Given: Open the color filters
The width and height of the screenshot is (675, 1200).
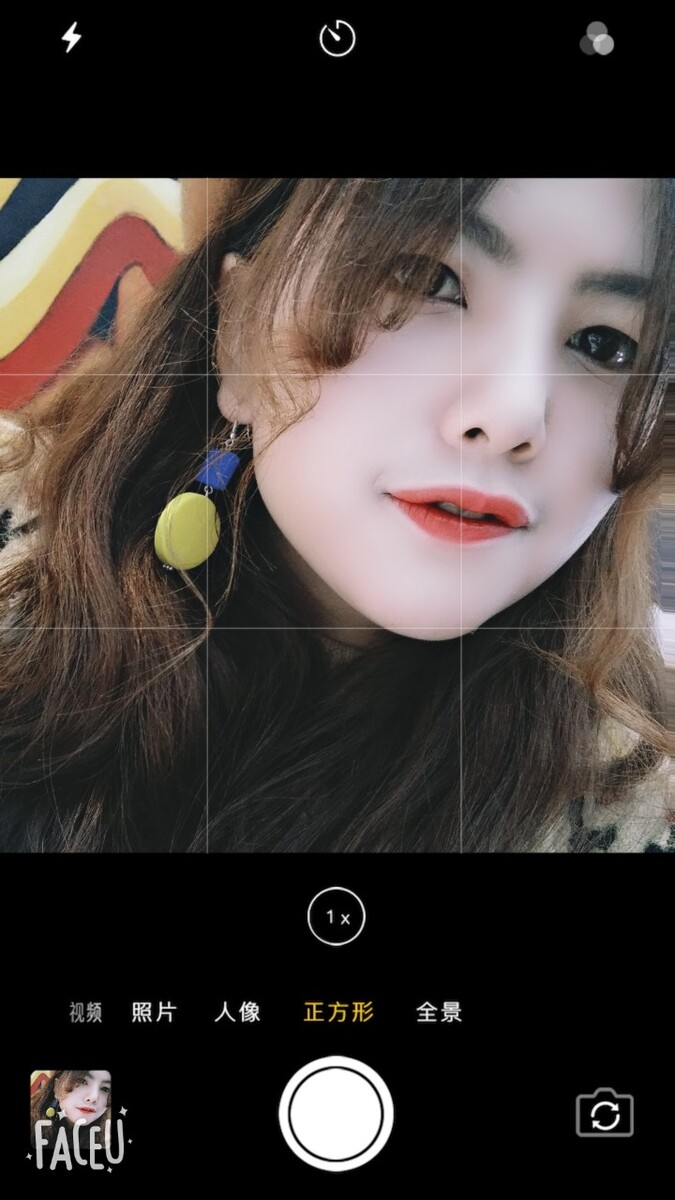Looking at the screenshot, I should pos(597,39).
